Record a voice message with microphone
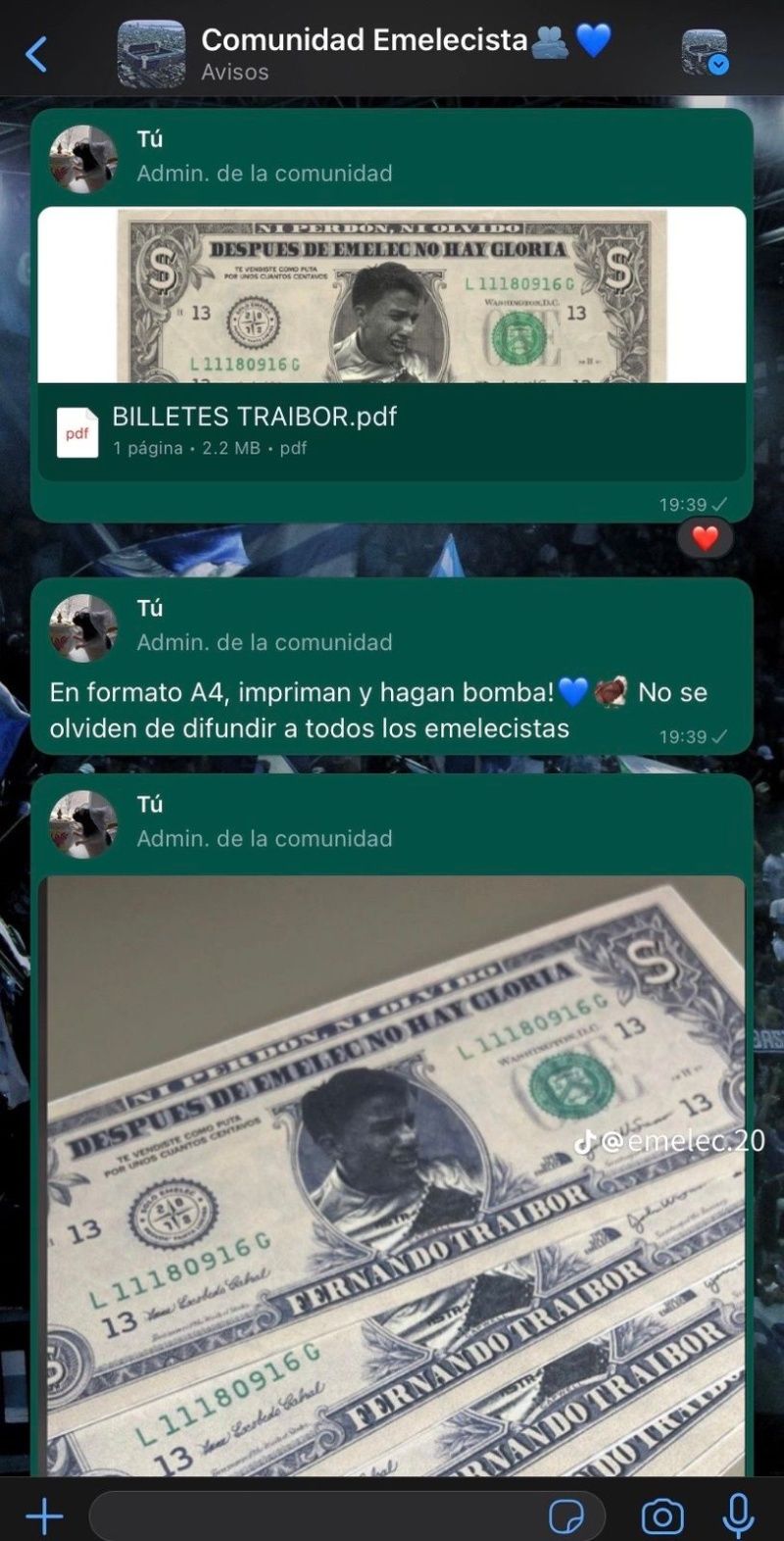Viewport: 784px width, 1541px height. point(738,1516)
